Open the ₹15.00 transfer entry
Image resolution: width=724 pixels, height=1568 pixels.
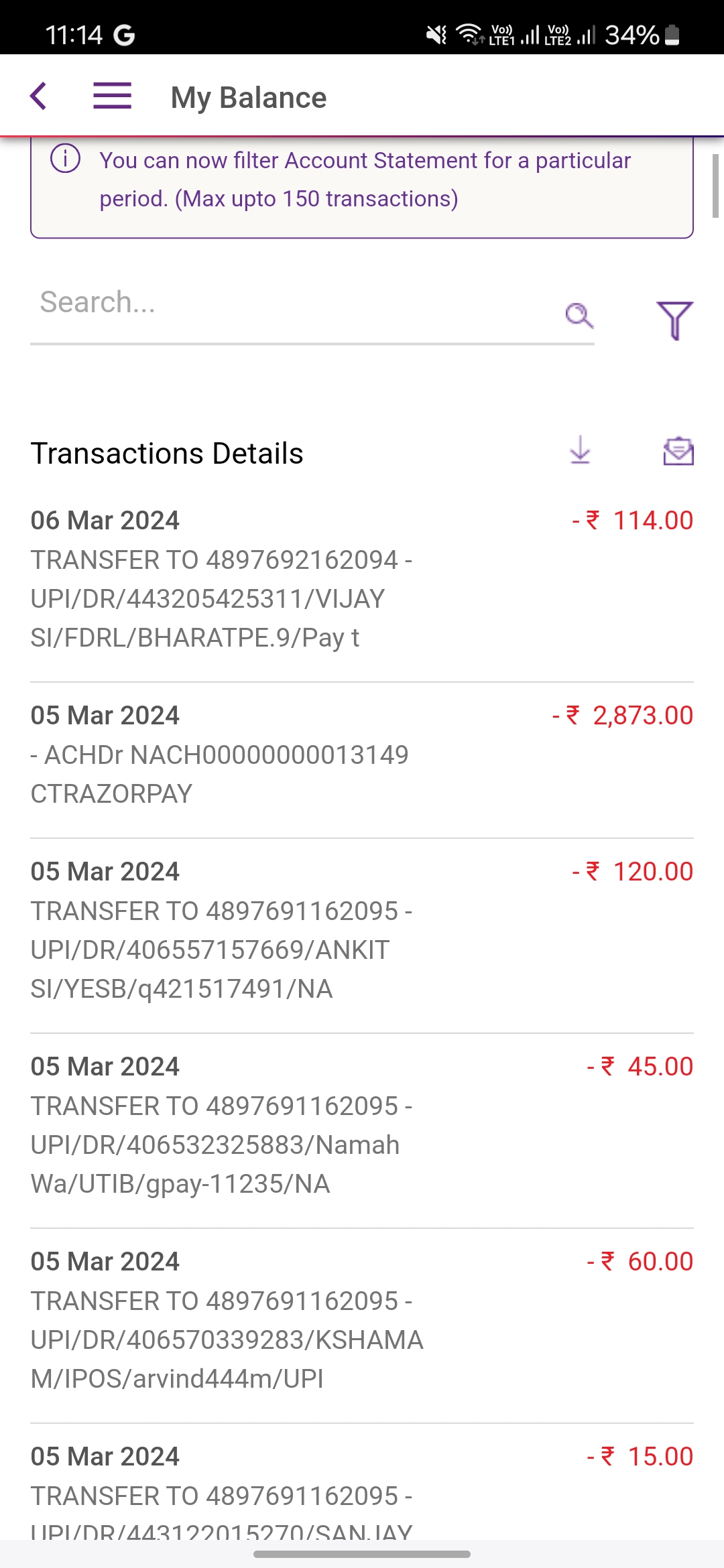click(362, 1488)
